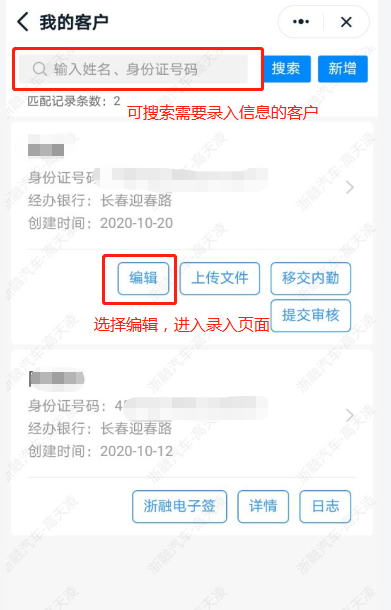Focus the name or ID search field
This screenshot has height=610, width=391.
pos(133,69)
